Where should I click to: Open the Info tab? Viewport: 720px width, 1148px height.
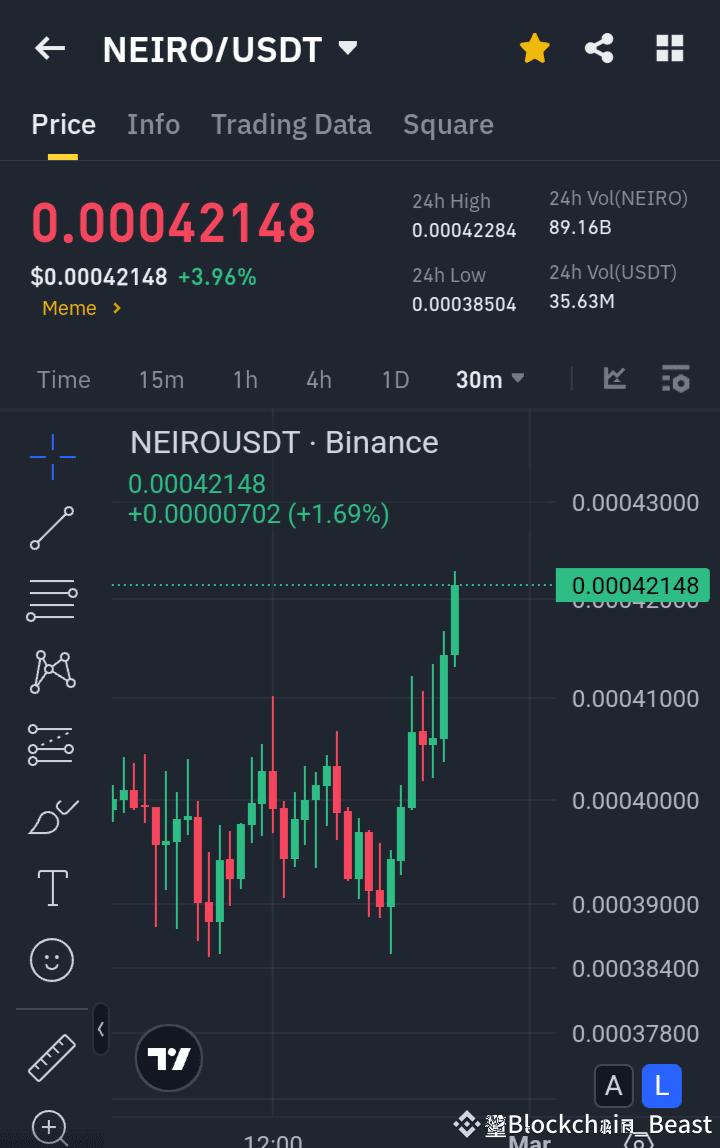click(x=153, y=124)
